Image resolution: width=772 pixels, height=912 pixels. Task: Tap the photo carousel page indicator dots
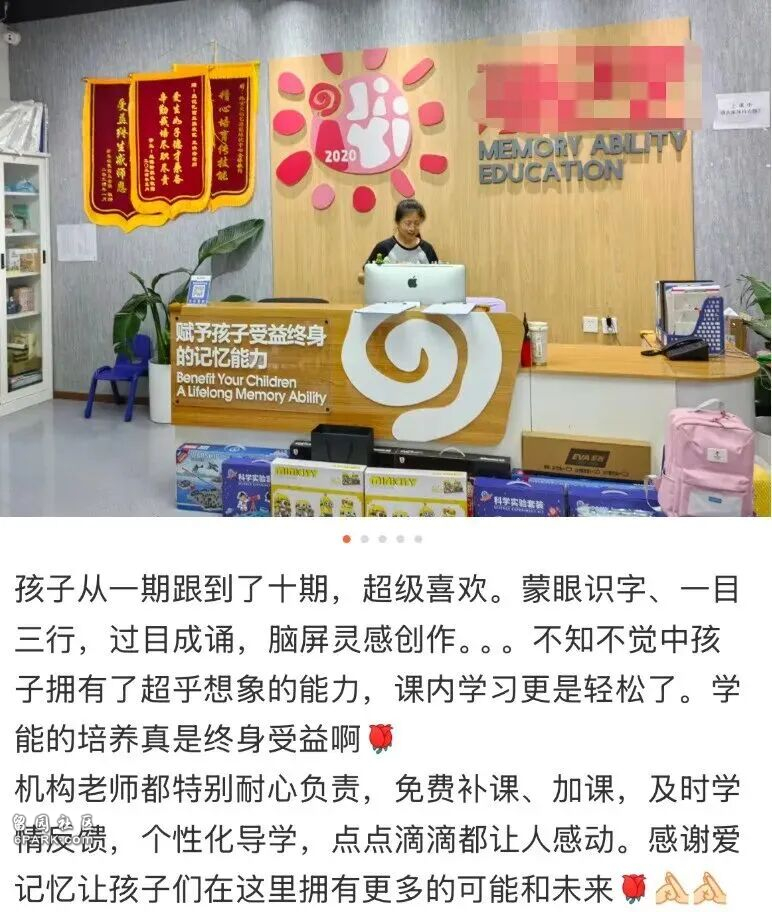tap(382, 539)
